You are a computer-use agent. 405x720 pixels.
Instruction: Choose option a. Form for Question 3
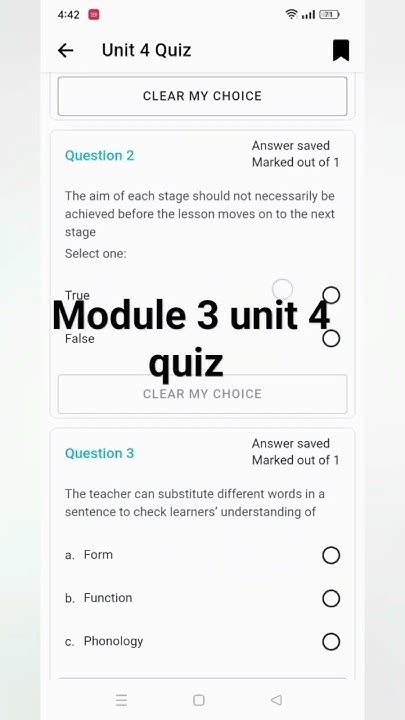coord(331,555)
